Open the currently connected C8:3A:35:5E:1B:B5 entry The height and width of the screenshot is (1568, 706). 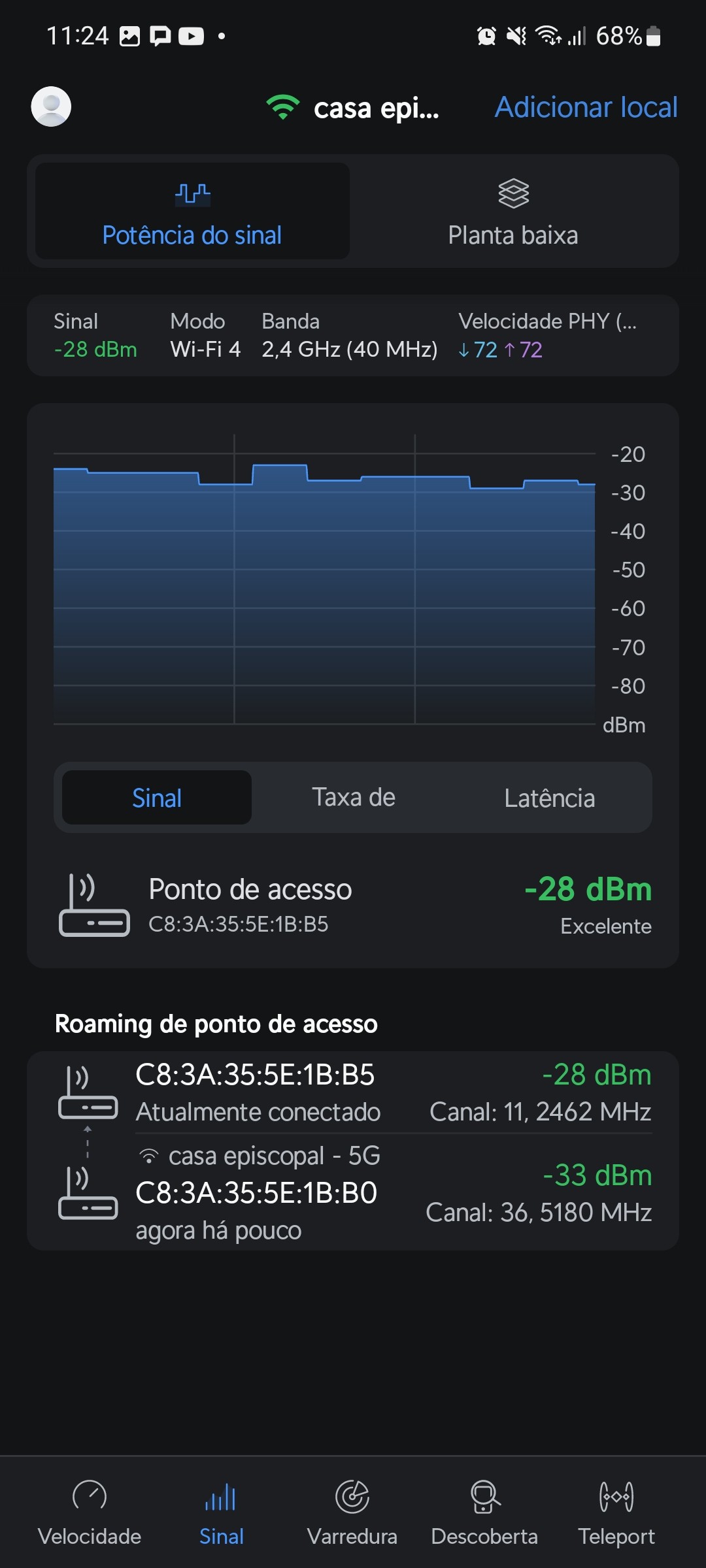353,1092
